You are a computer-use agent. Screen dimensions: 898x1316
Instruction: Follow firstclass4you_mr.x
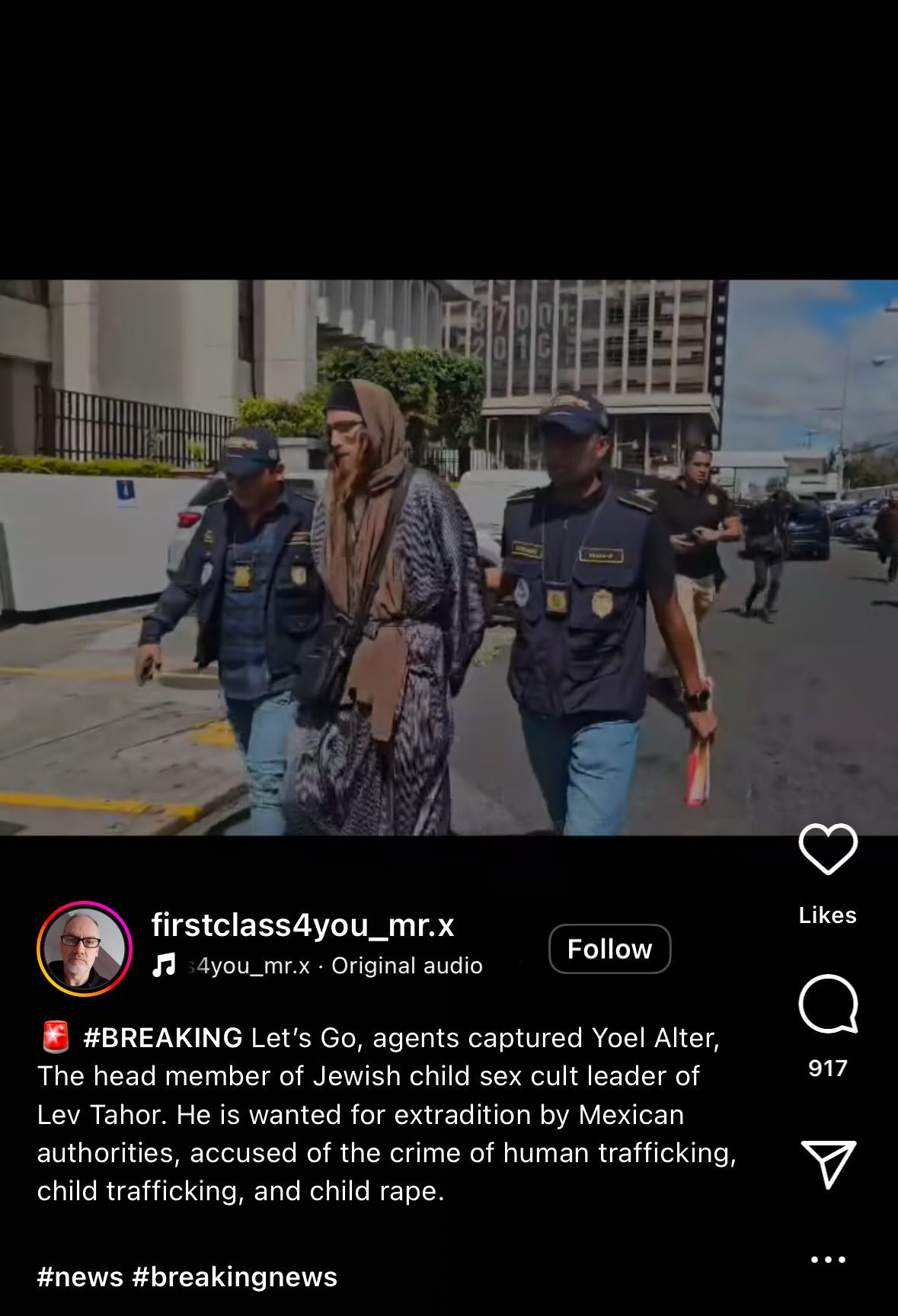coord(609,949)
